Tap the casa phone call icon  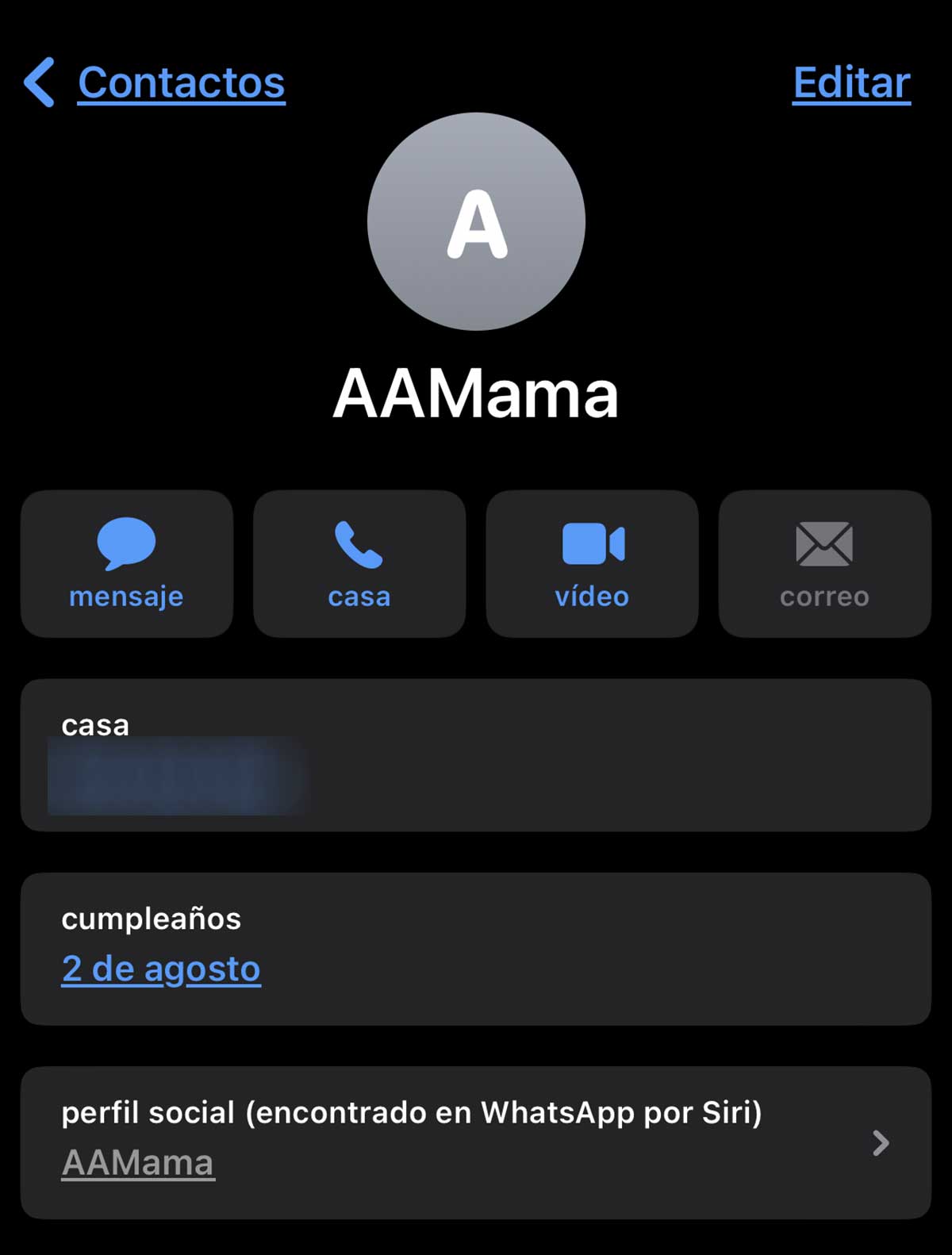pos(359,563)
